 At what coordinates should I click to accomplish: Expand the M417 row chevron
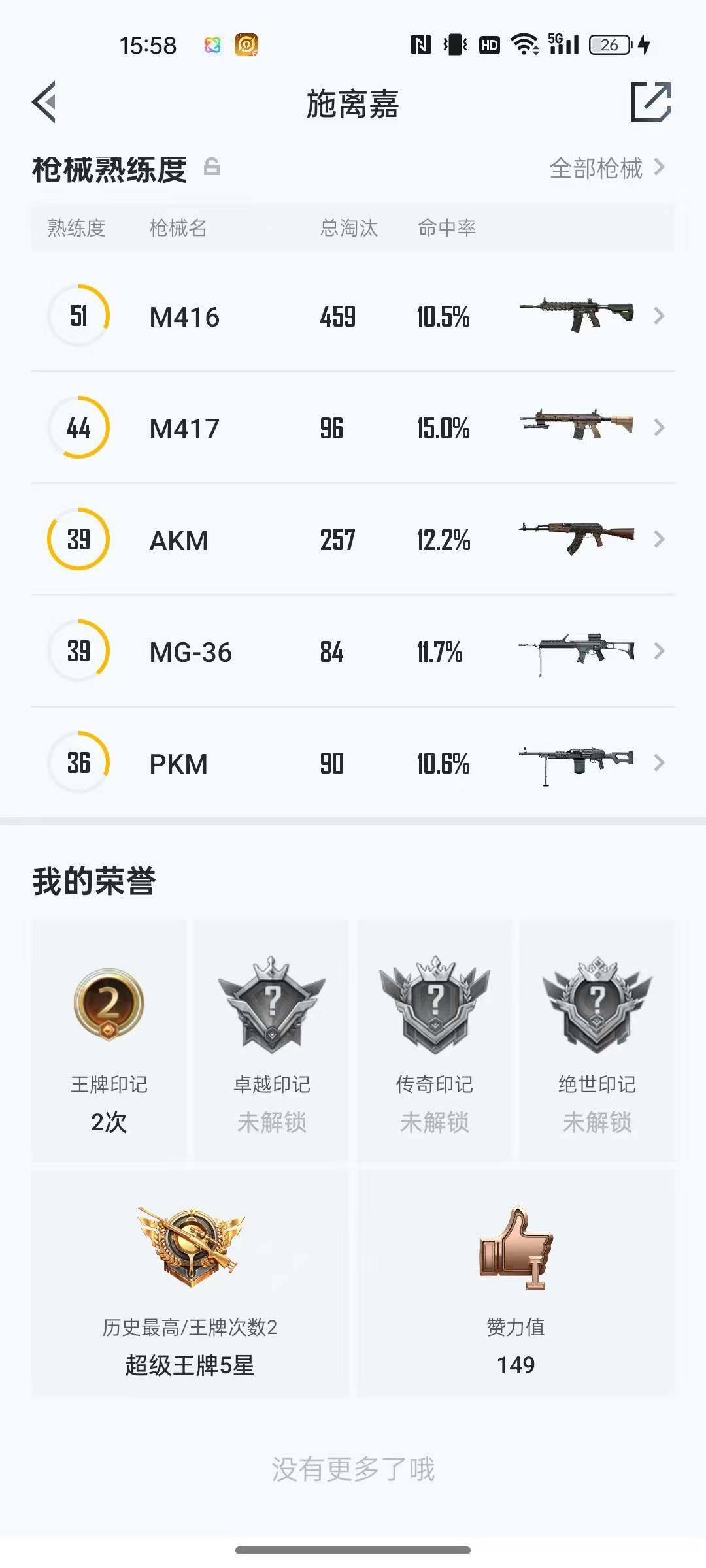pyautogui.click(x=659, y=428)
